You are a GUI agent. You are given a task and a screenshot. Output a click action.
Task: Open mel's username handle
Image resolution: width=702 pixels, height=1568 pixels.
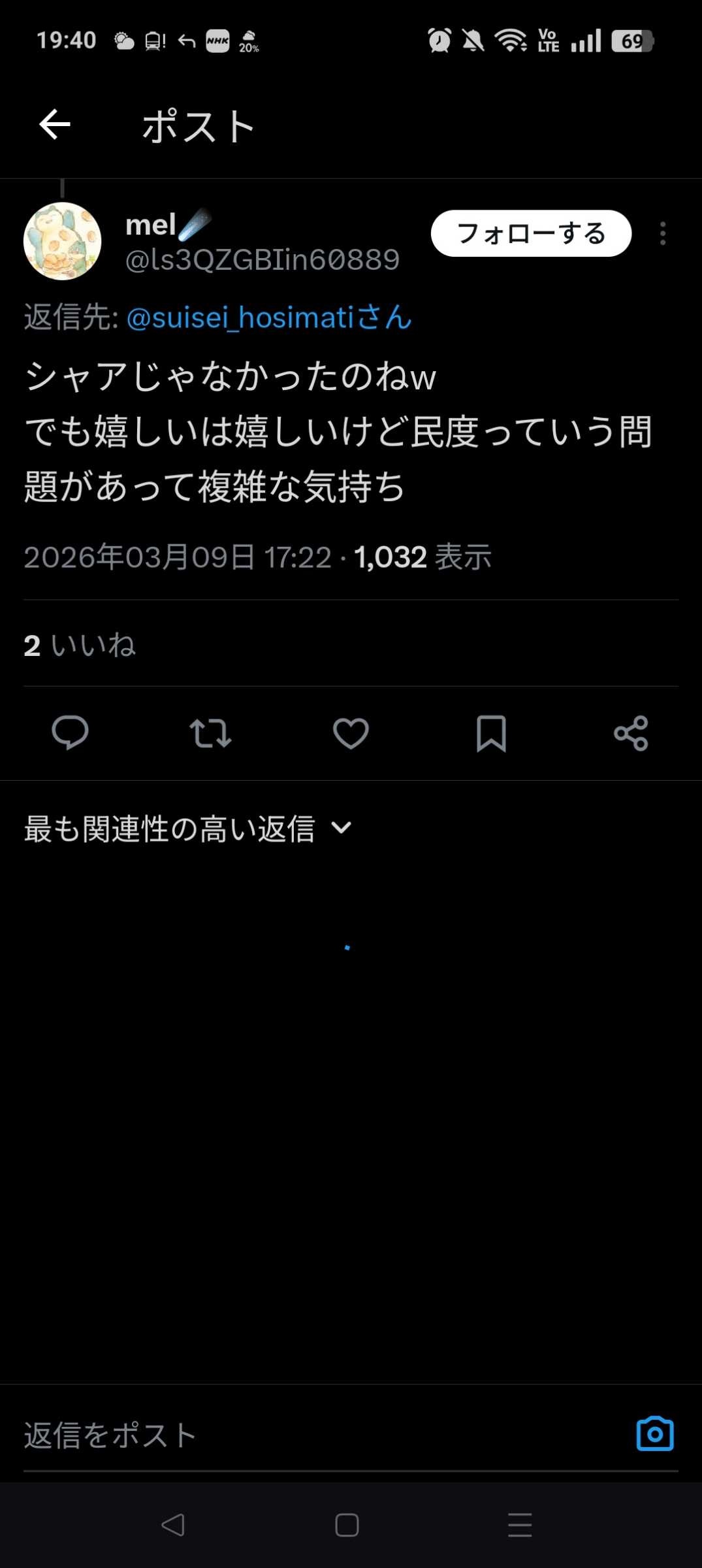pyautogui.click(x=262, y=260)
